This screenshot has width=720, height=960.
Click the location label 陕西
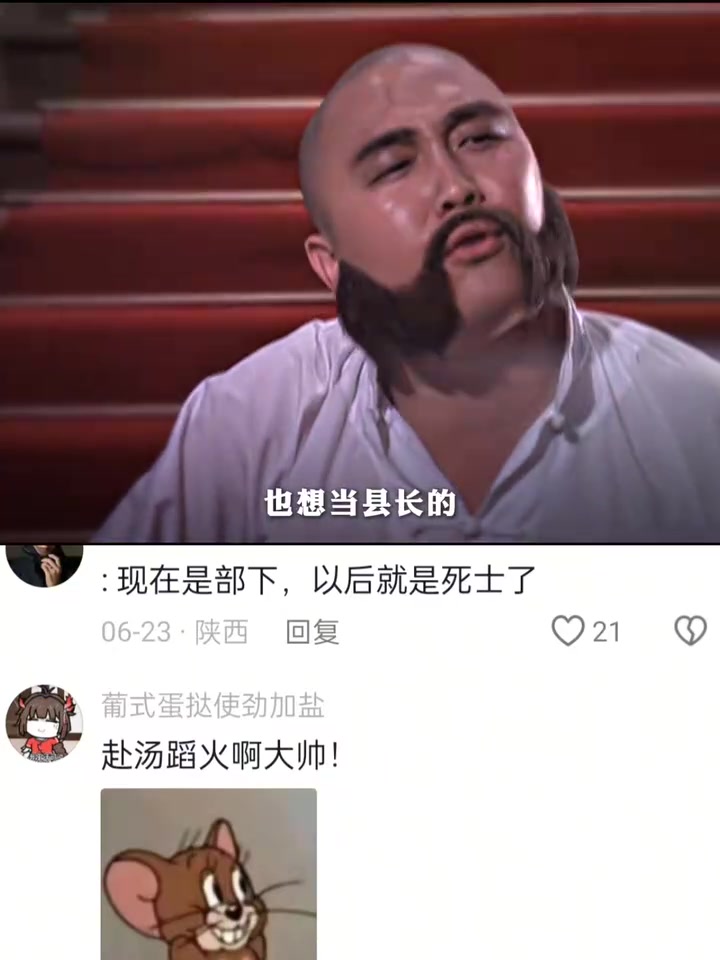click(222, 633)
